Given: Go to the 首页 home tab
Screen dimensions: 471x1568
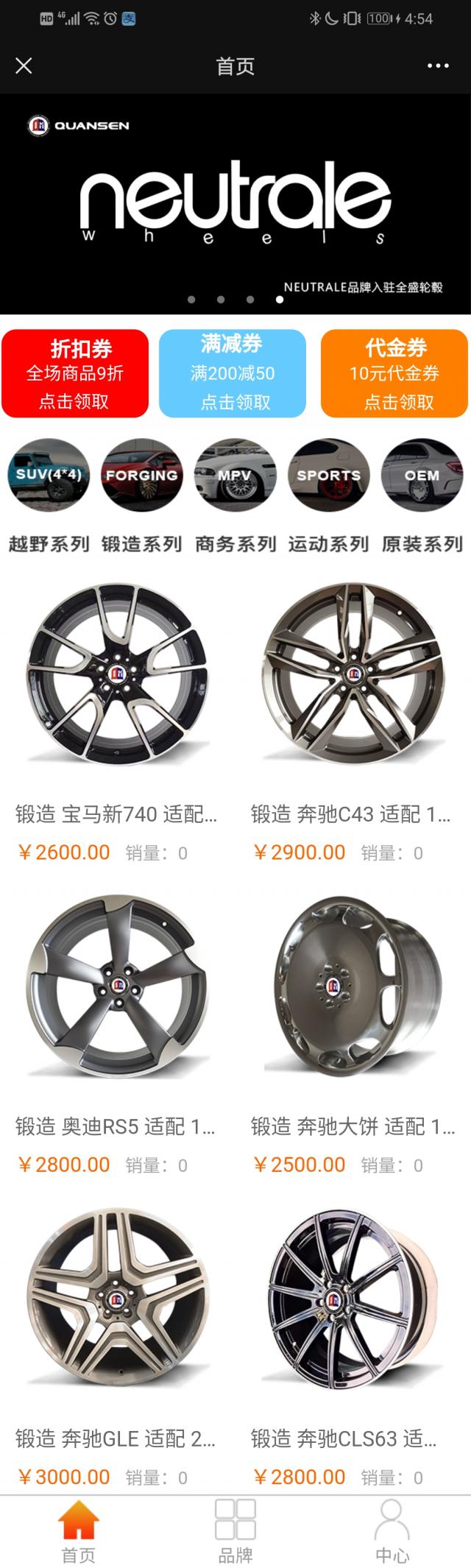Looking at the screenshot, I should 78,1531.
